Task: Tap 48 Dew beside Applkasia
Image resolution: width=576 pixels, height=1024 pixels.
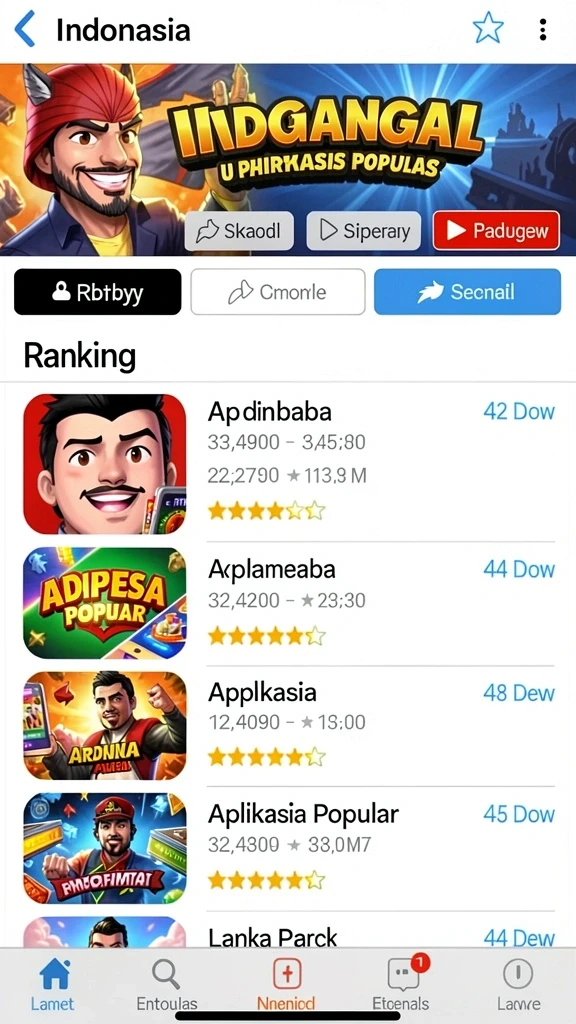Action: [x=519, y=693]
